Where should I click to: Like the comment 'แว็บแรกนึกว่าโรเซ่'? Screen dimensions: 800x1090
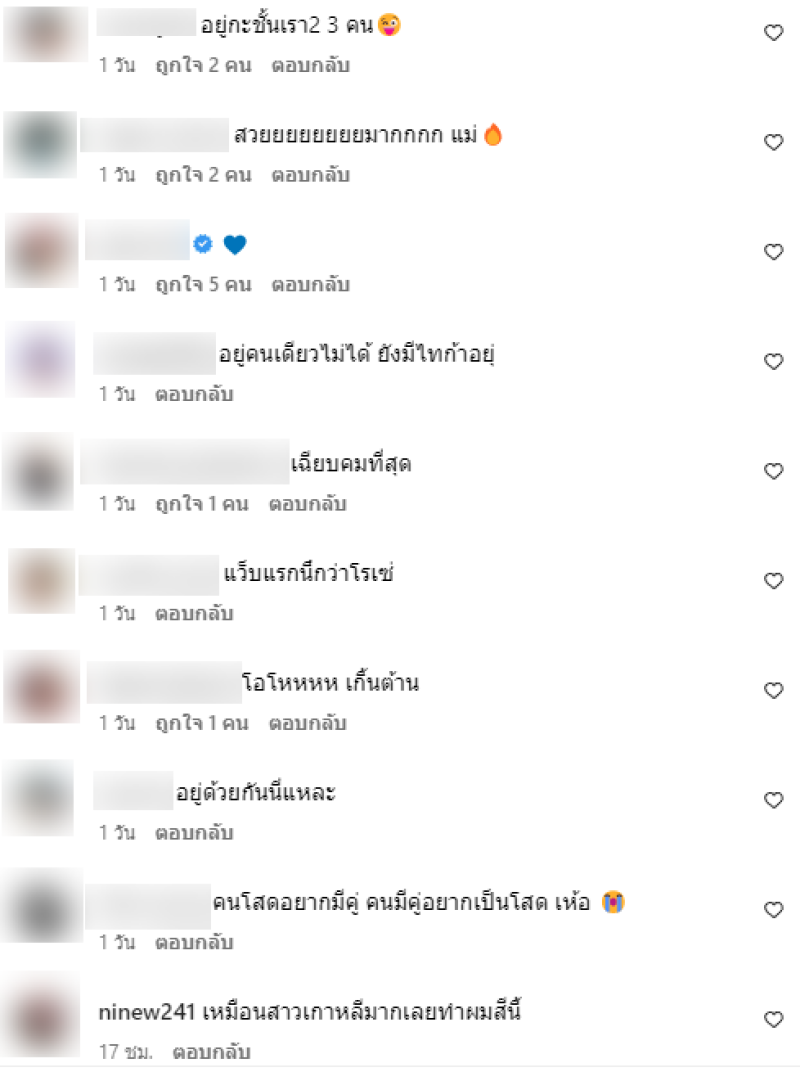(x=773, y=581)
